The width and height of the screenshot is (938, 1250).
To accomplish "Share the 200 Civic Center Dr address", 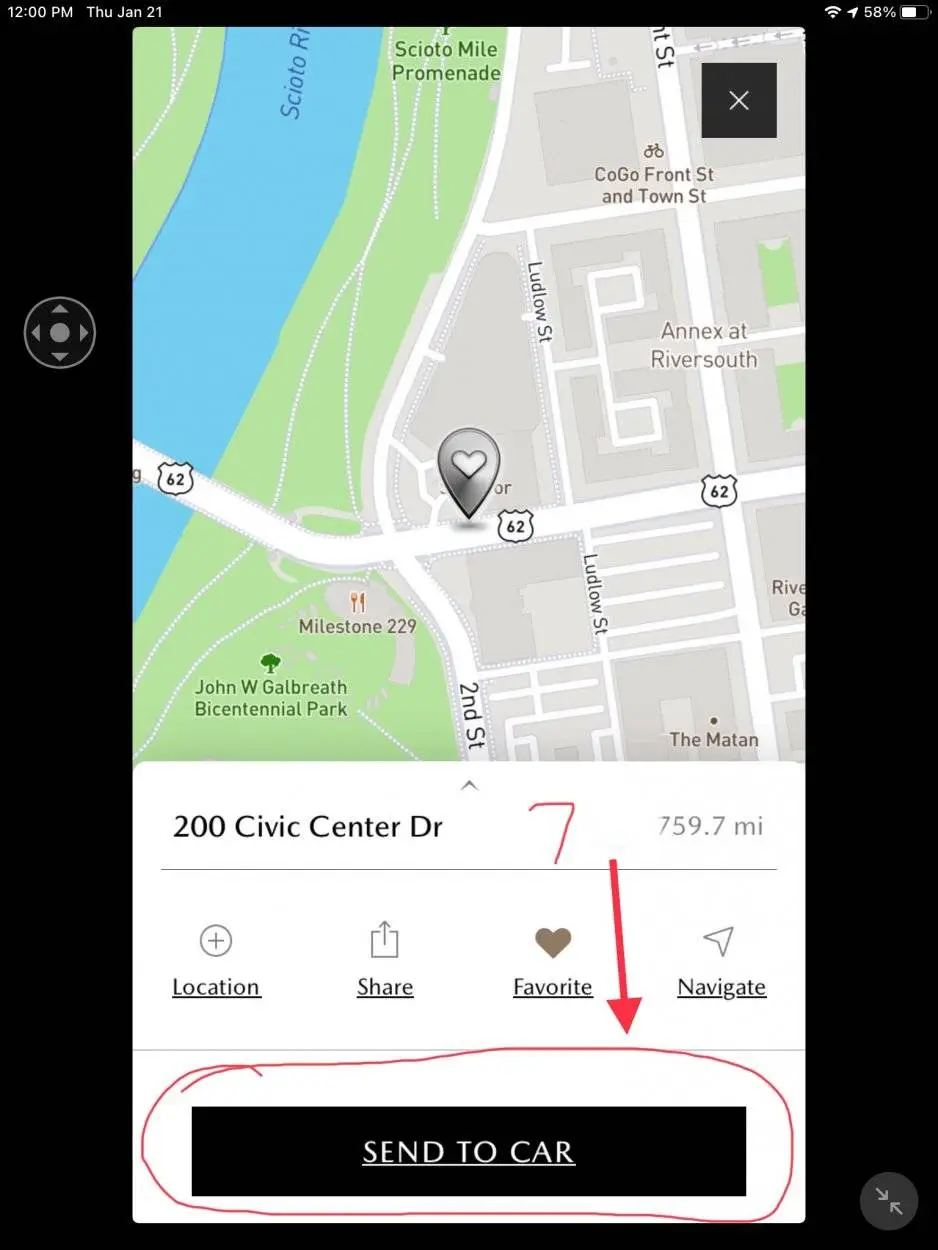I will point(385,960).
